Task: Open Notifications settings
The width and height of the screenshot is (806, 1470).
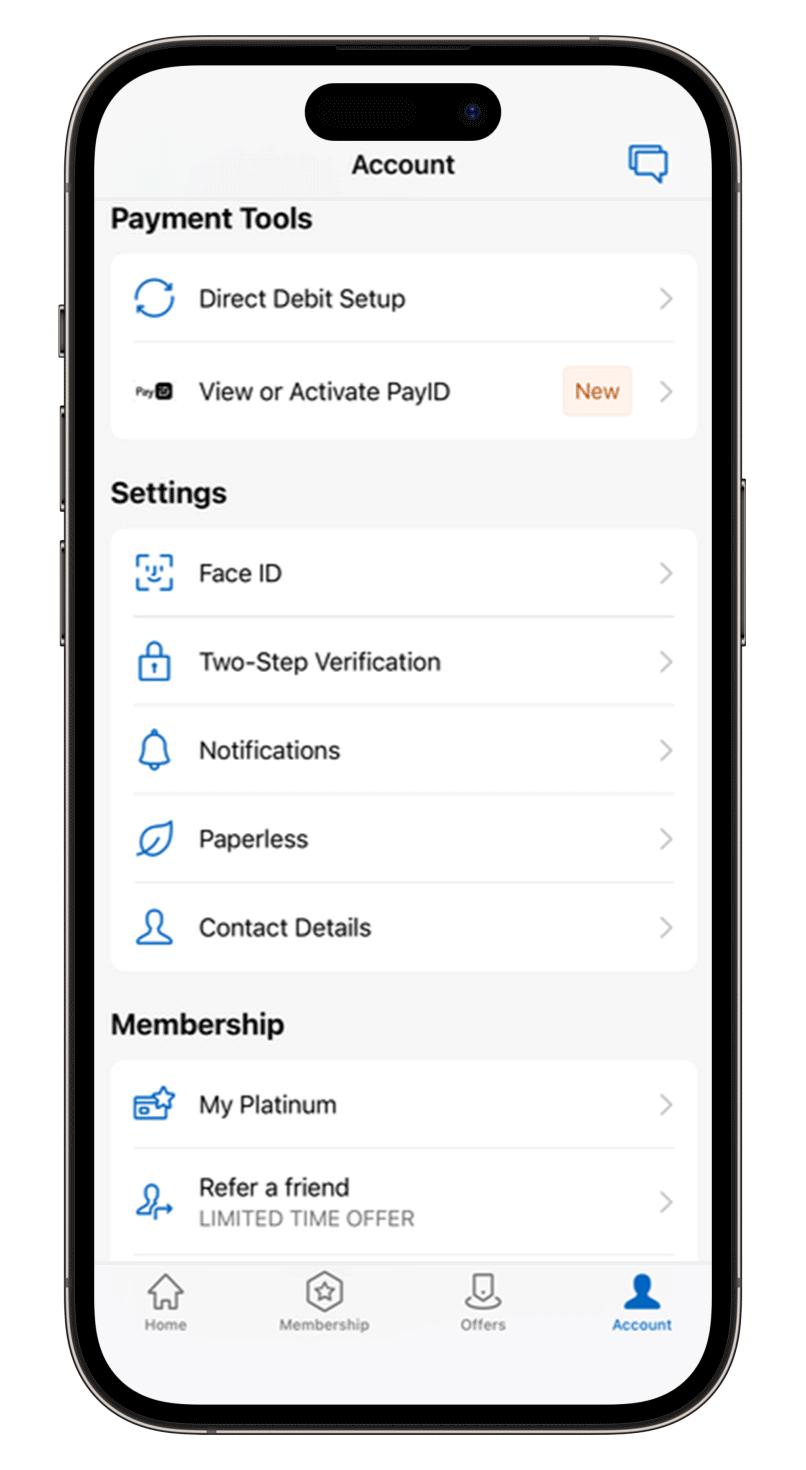Action: 403,751
